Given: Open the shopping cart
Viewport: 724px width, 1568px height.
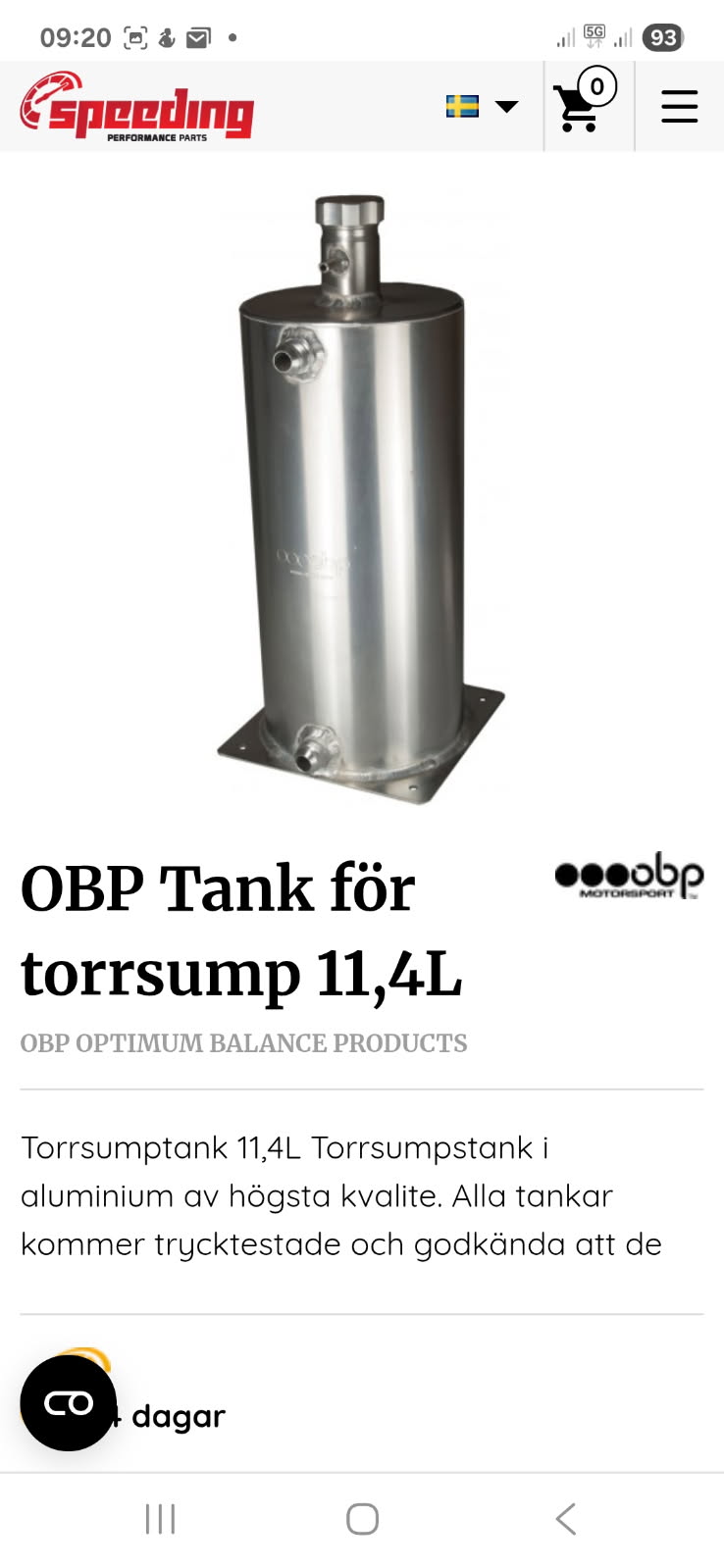Looking at the screenshot, I should pos(586,103).
